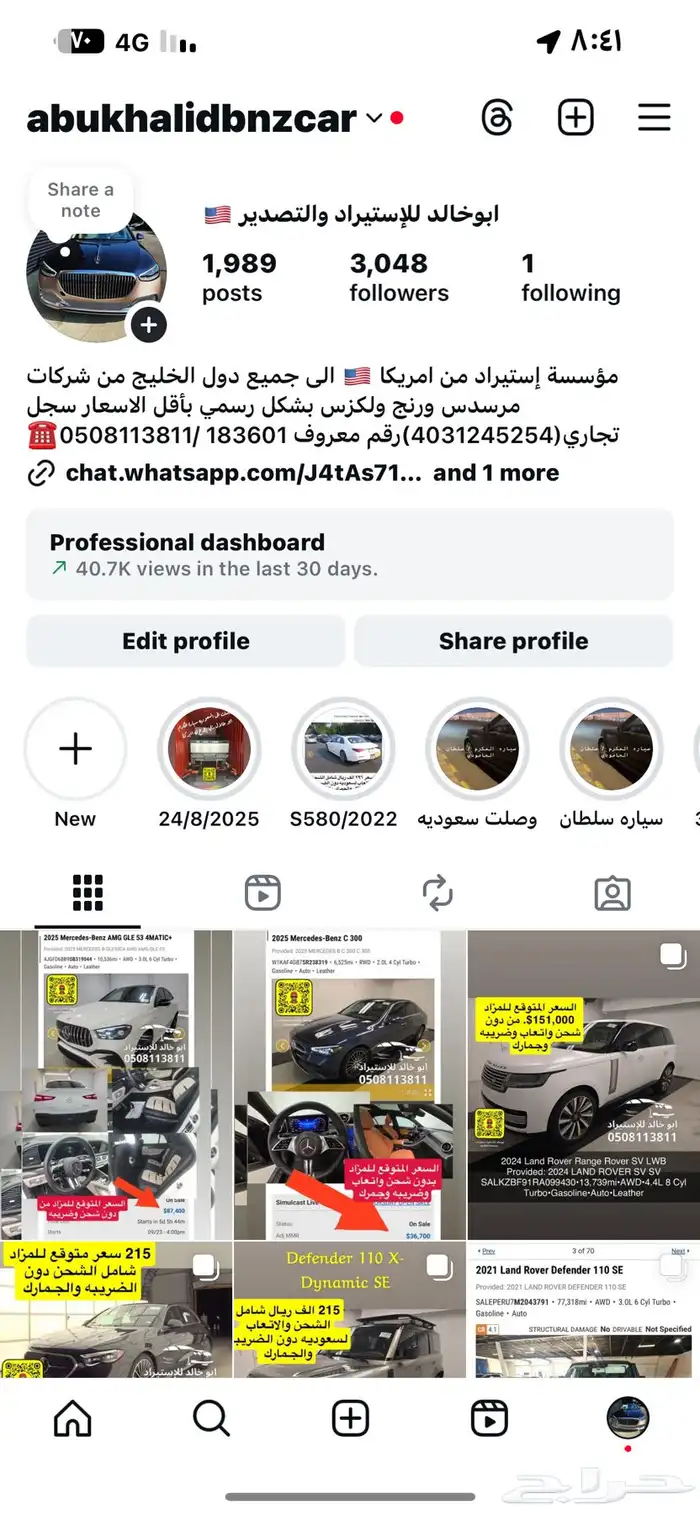Switch to the Reels tab on profile
The height and width of the screenshot is (1514, 700).
pos(262,893)
